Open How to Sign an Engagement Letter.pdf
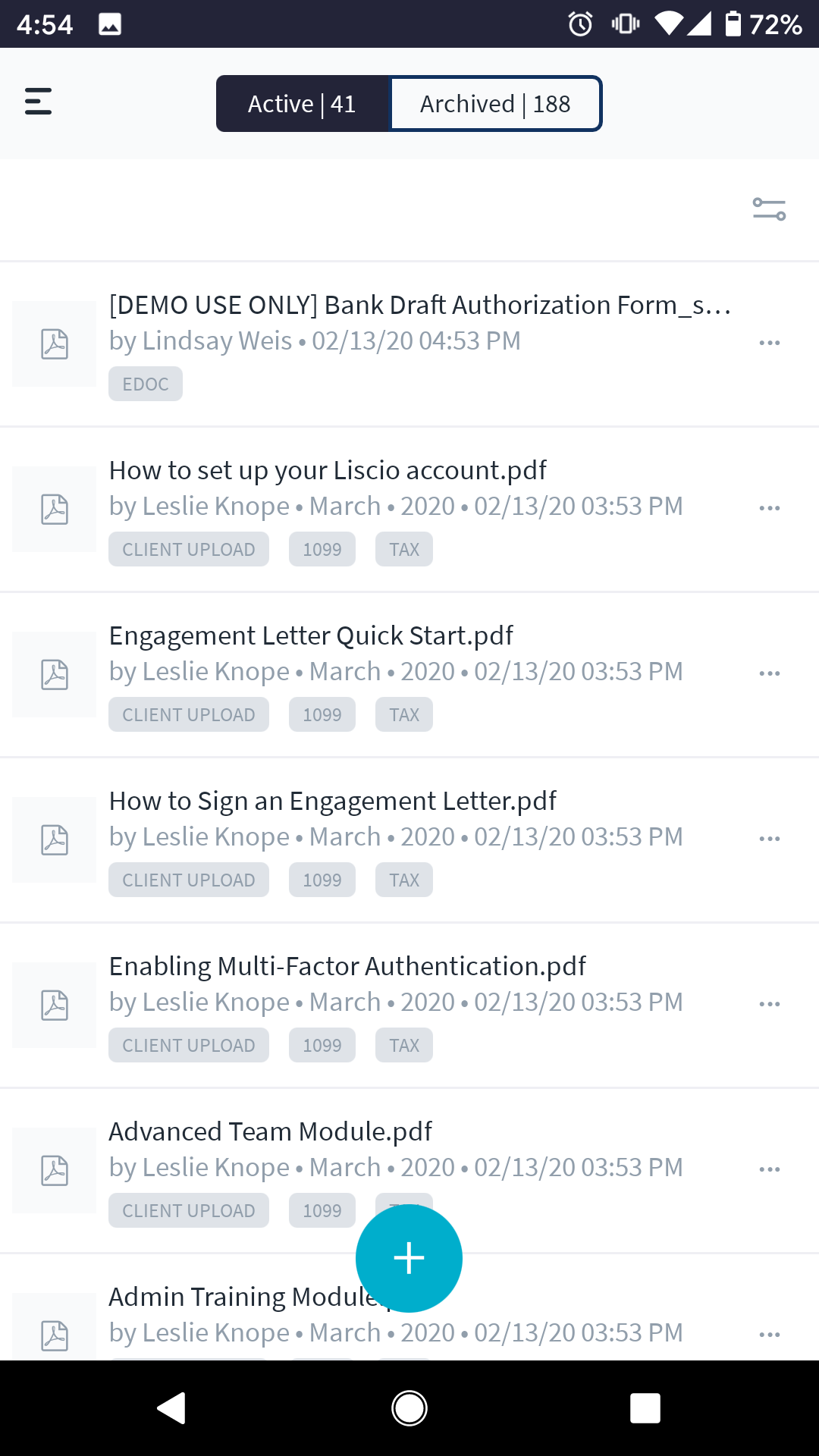Image resolution: width=819 pixels, height=1456 pixels. [x=332, y=801]
